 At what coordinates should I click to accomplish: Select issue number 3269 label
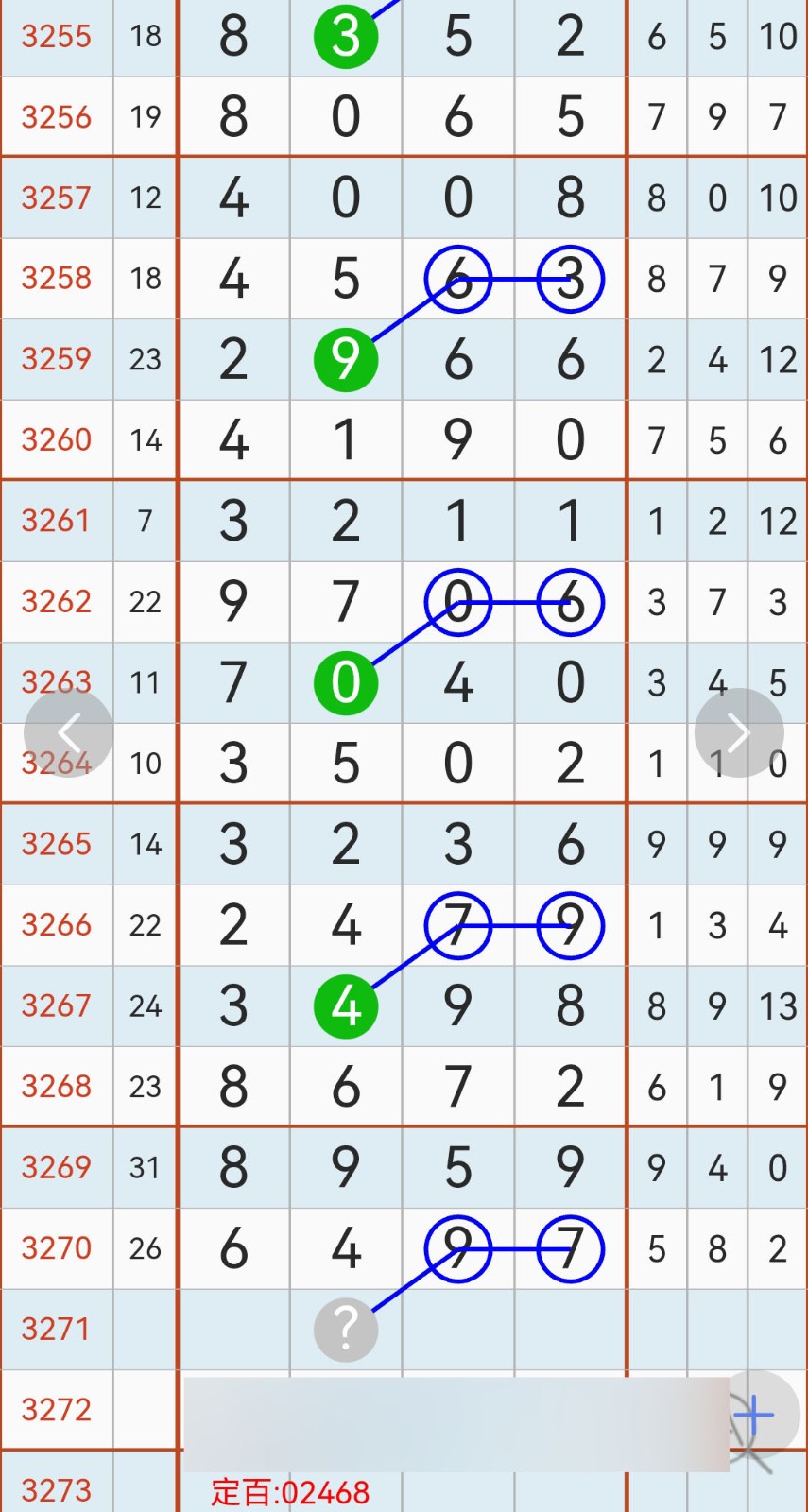click(x=57, y=1168)
